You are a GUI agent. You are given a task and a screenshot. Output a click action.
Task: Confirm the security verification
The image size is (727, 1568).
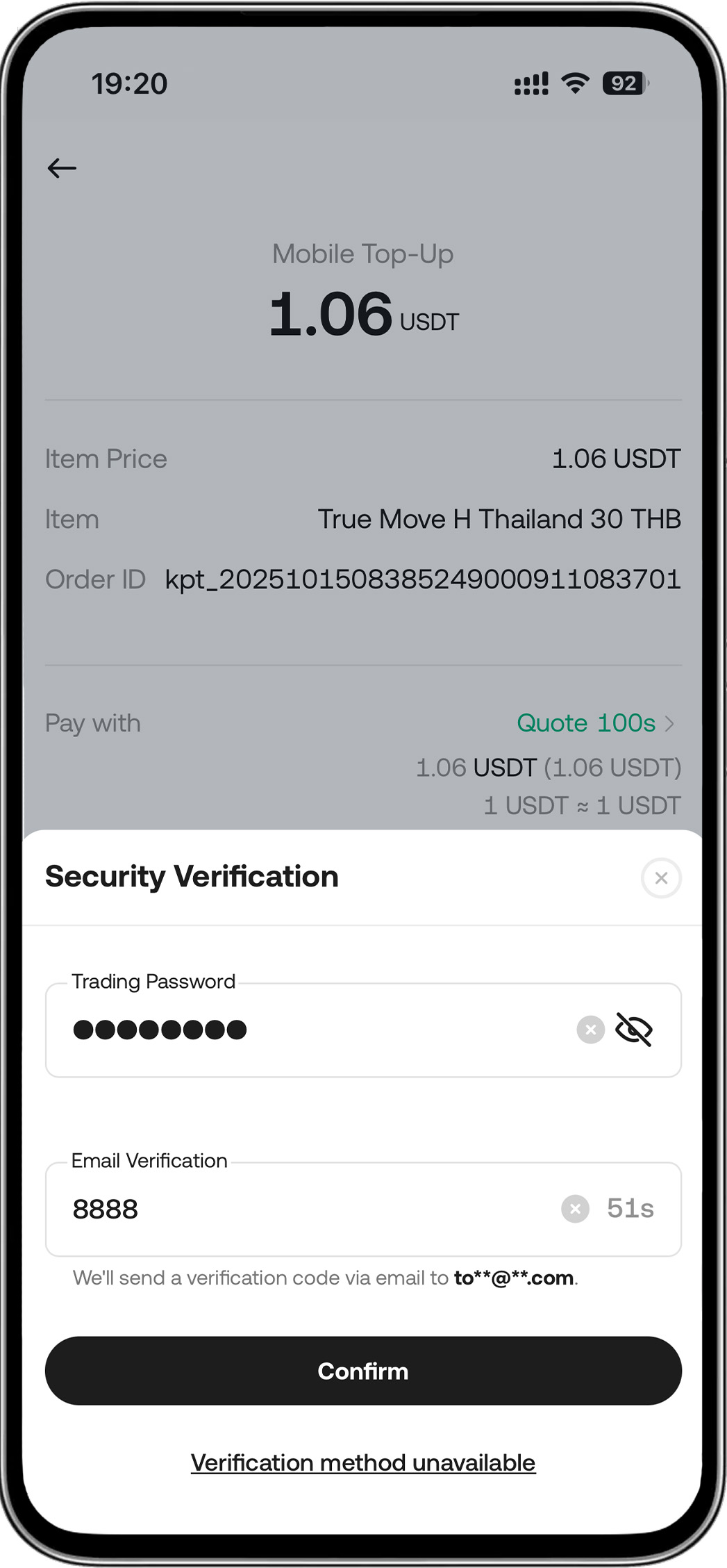(363, 1371)
